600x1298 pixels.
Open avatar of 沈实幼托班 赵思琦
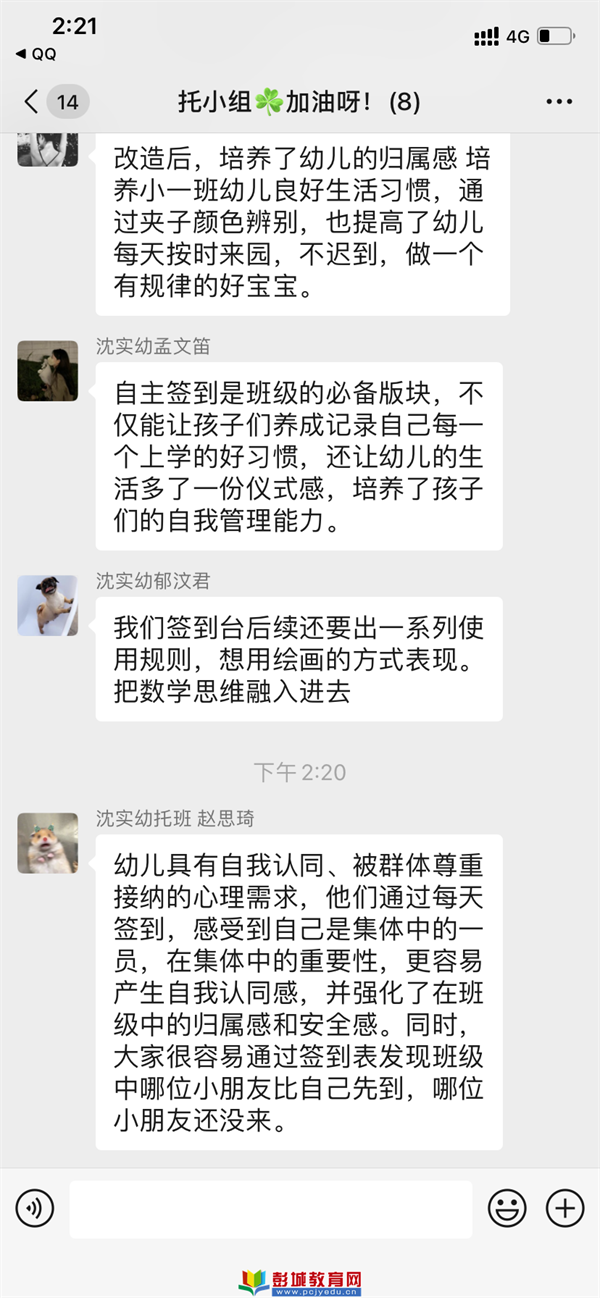[x=47, y=842]
